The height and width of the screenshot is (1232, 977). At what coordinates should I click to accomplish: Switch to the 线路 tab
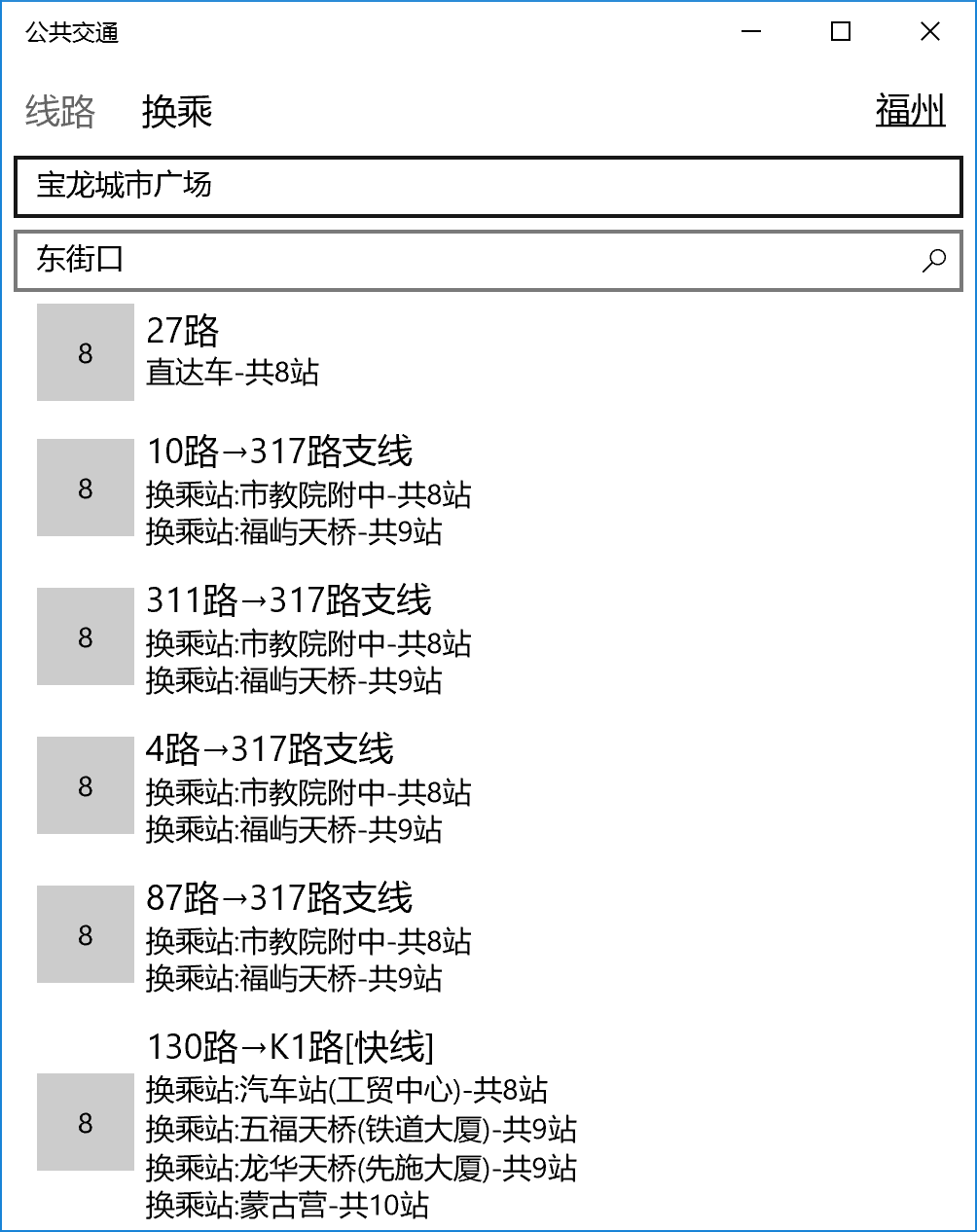(60, 111)
